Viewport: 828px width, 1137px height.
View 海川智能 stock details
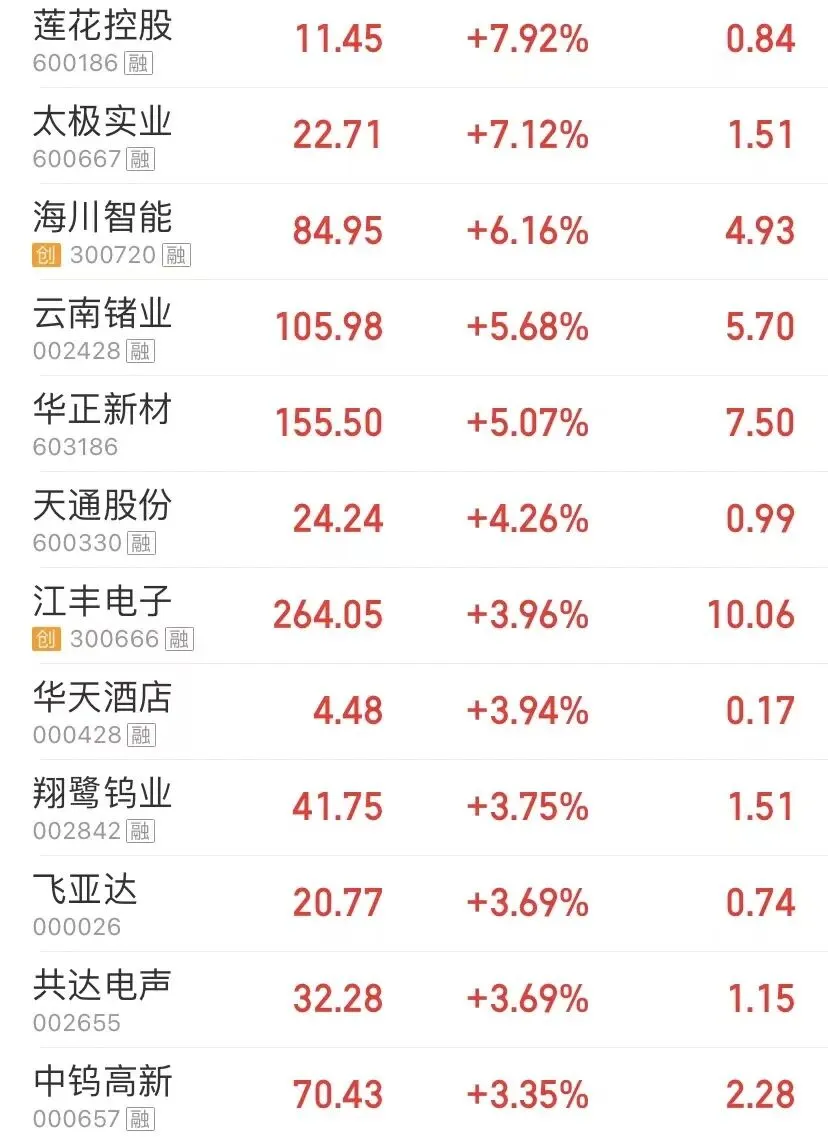coord(414,232)
